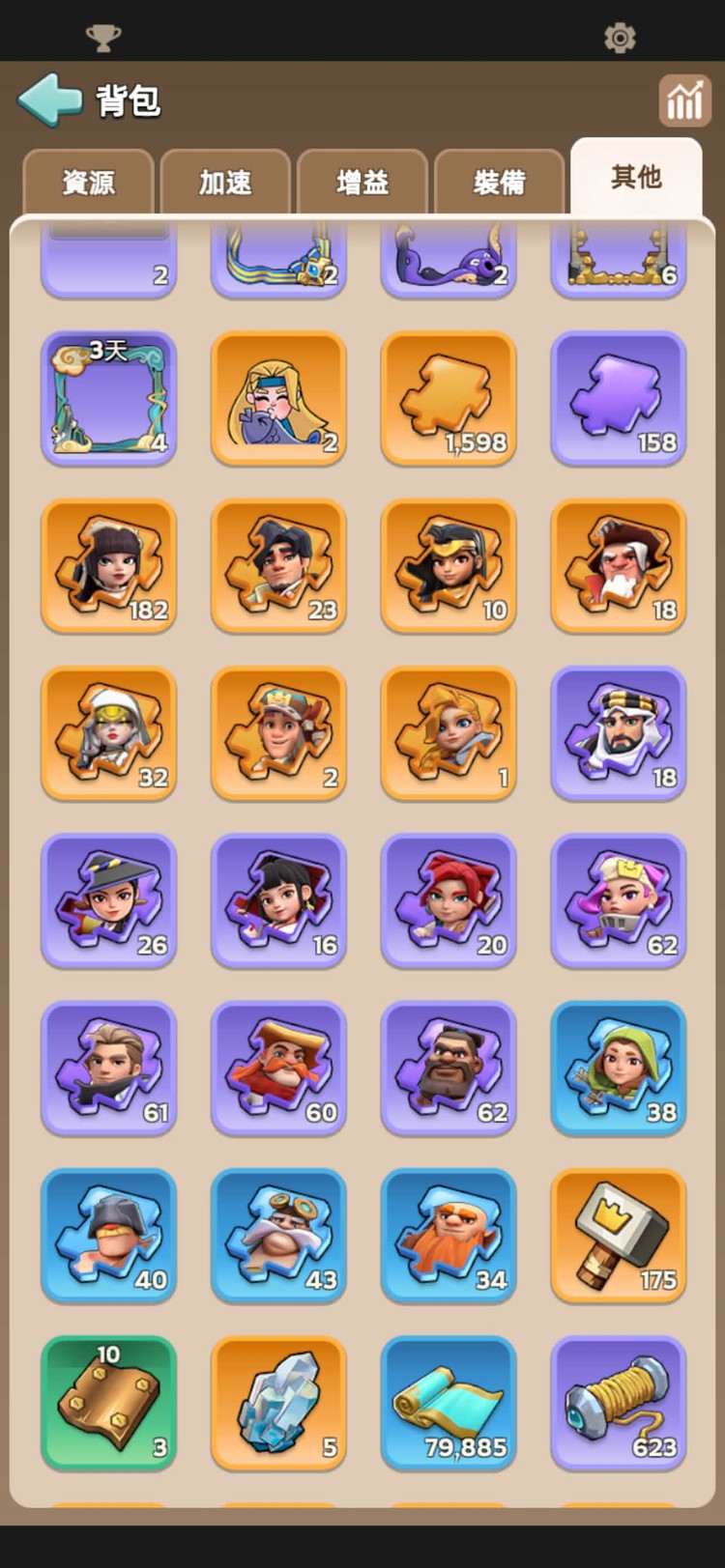Open the trophy icon
The image size is (725, 1568).
click(103, 38)
